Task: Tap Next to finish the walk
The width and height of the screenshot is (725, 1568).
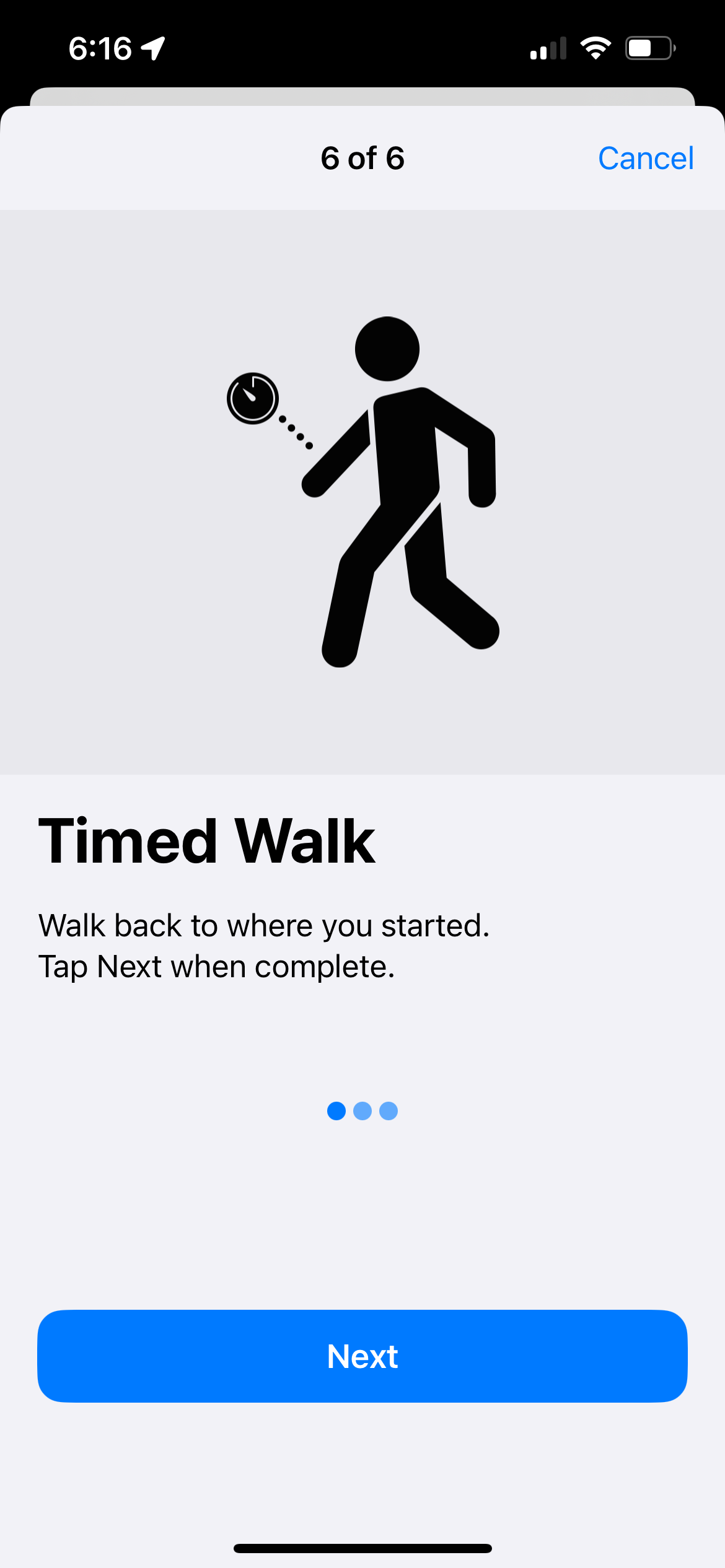Action: coord(362,1356)
